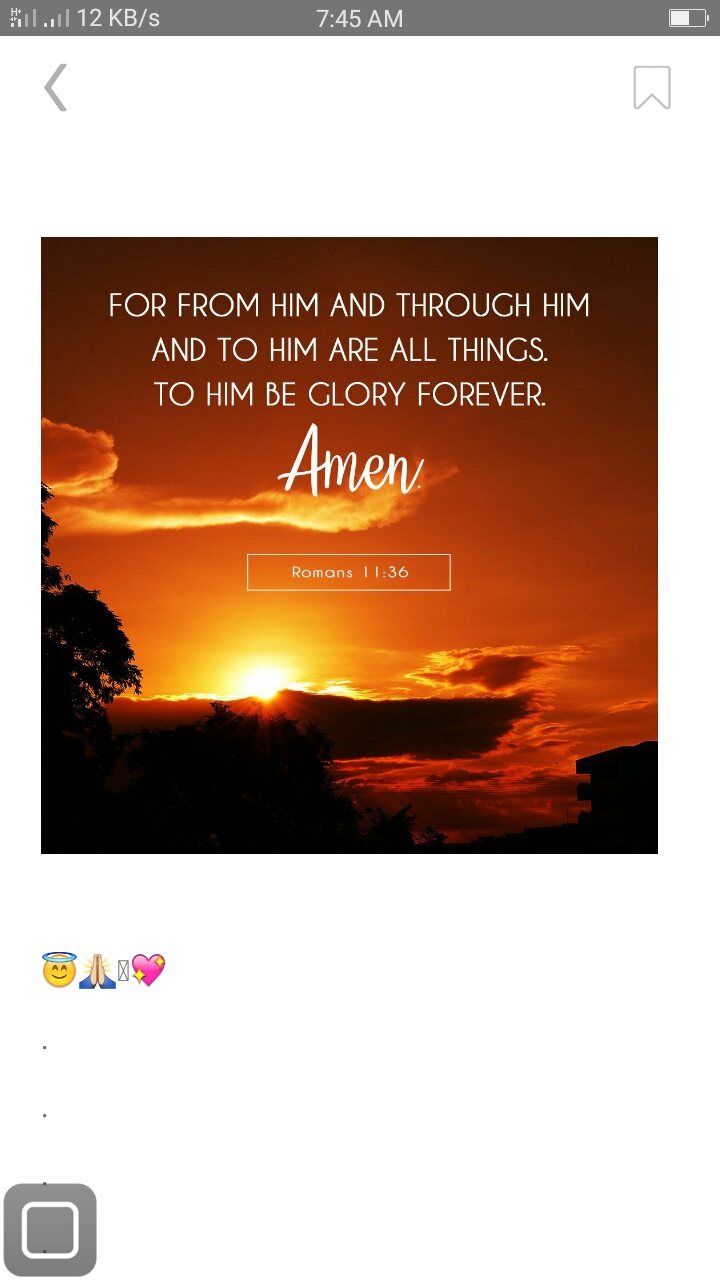This screenshot has width=720, height=1280.
Task: Open the Romans 11:36 verse image
Action: (x=349, y=545)
